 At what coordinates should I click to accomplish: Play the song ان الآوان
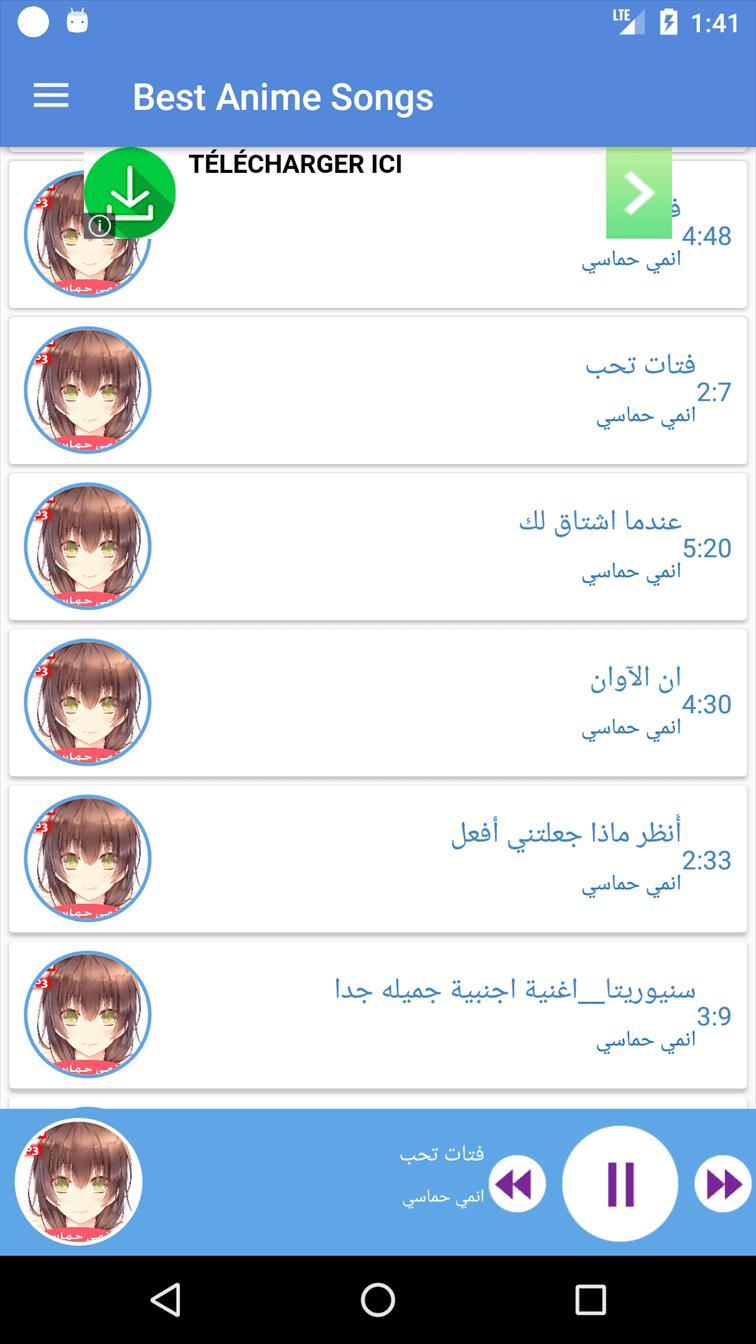378,703
